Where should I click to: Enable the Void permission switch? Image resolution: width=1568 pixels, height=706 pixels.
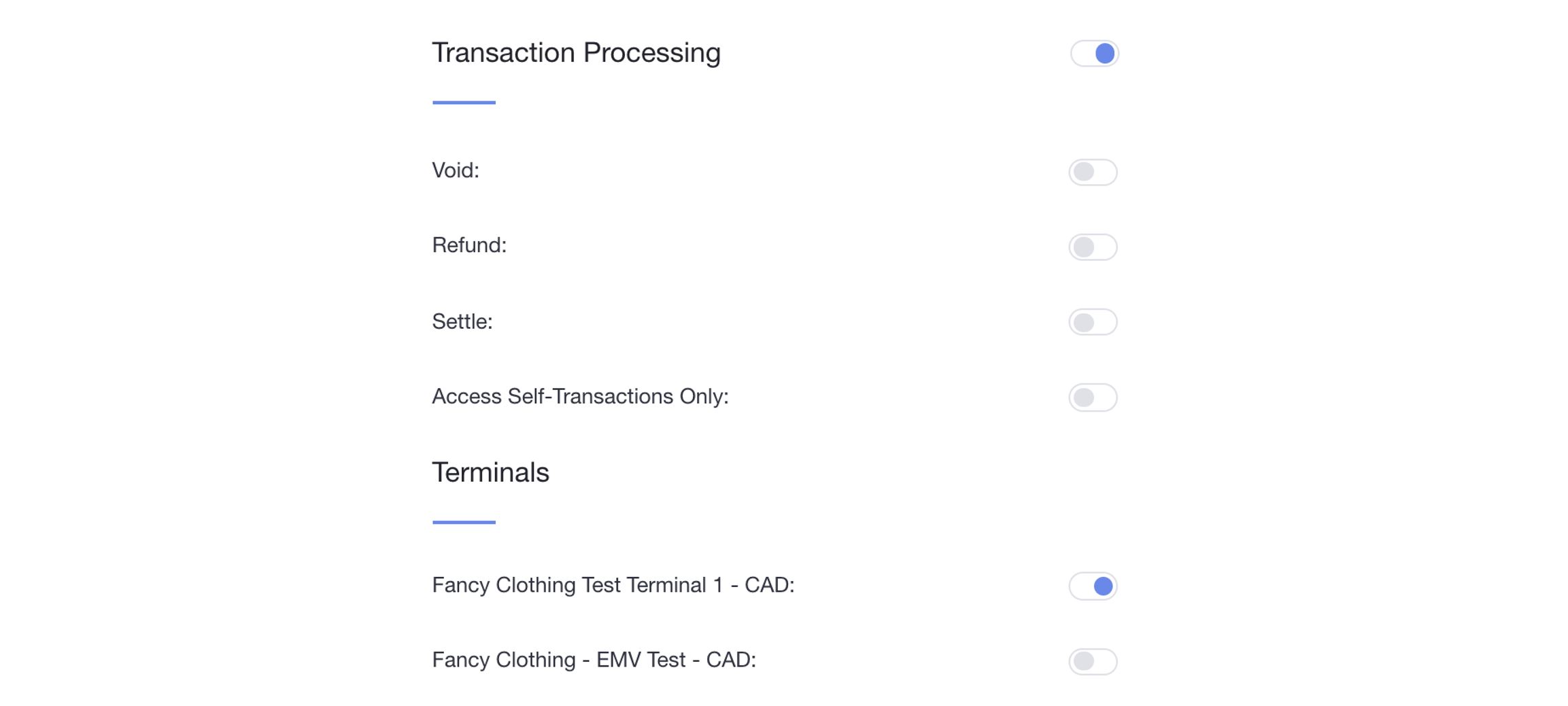tap(1093, 172)
